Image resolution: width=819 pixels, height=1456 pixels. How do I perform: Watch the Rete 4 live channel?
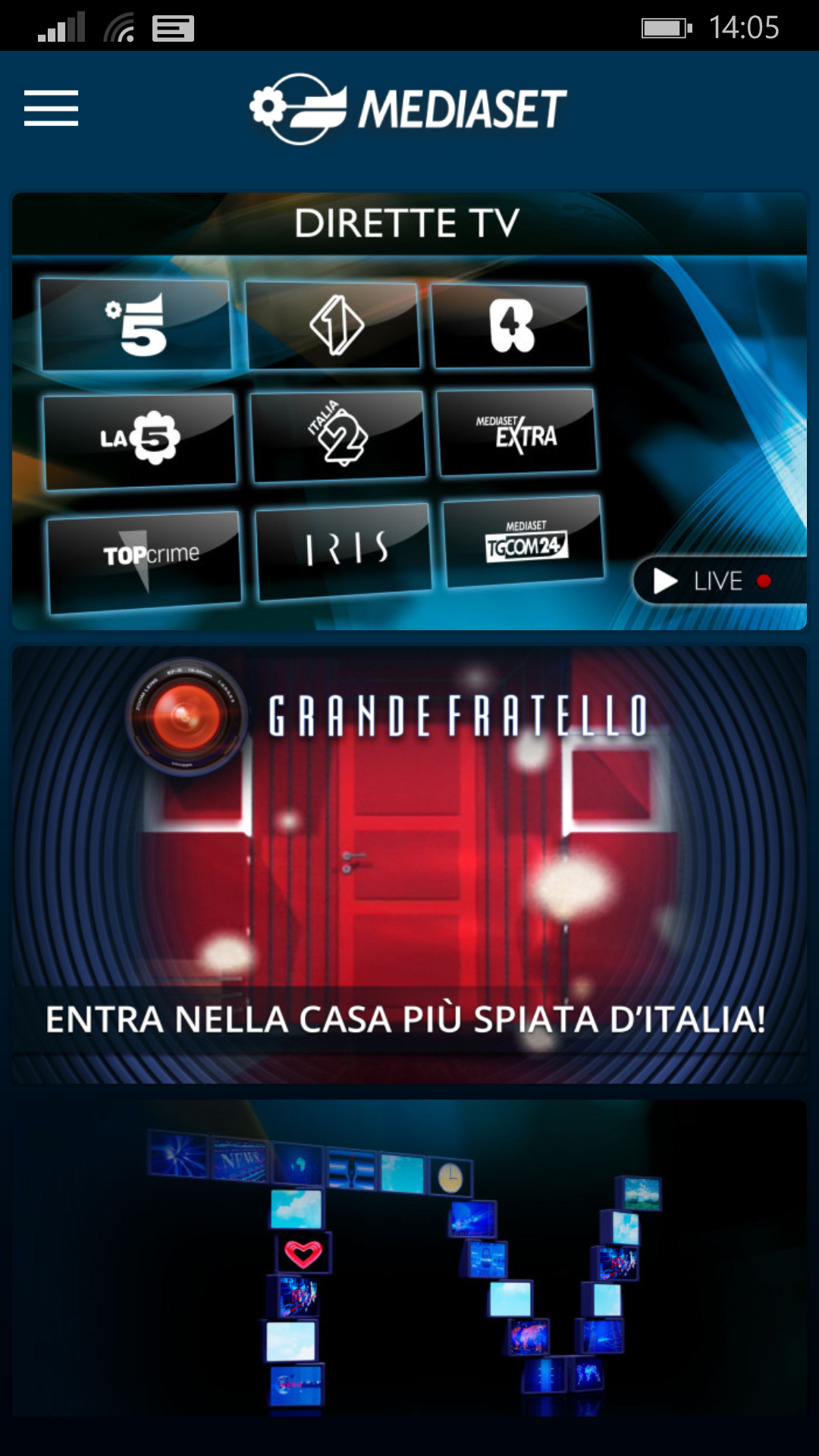(x=511, y=325)
